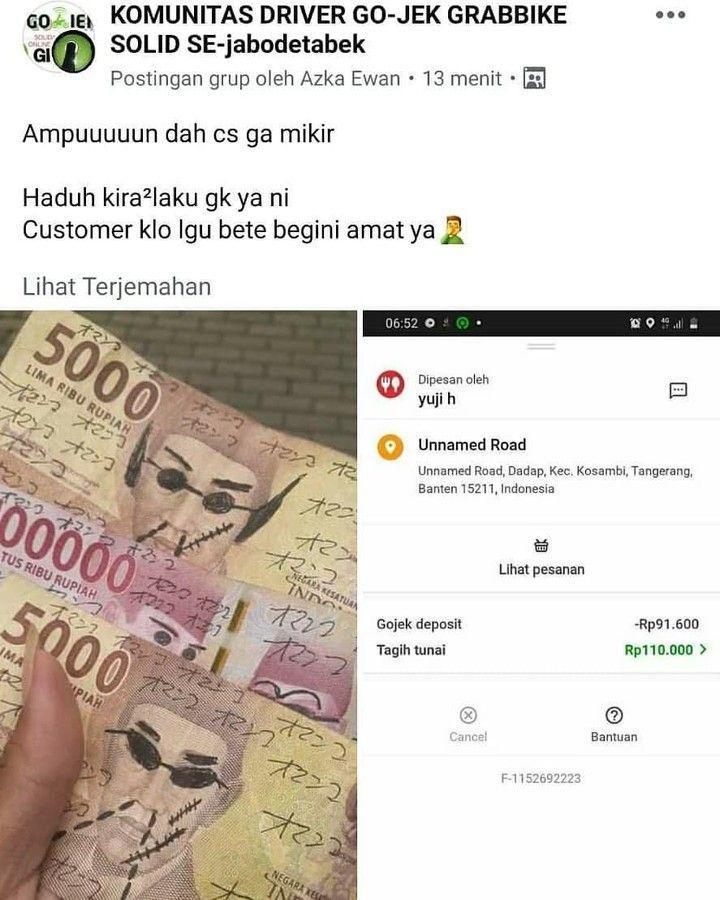The height and width of the screenshot is (900, 720).
Task: Open the Gojek order screenshot image
Action: click(540, 600)
